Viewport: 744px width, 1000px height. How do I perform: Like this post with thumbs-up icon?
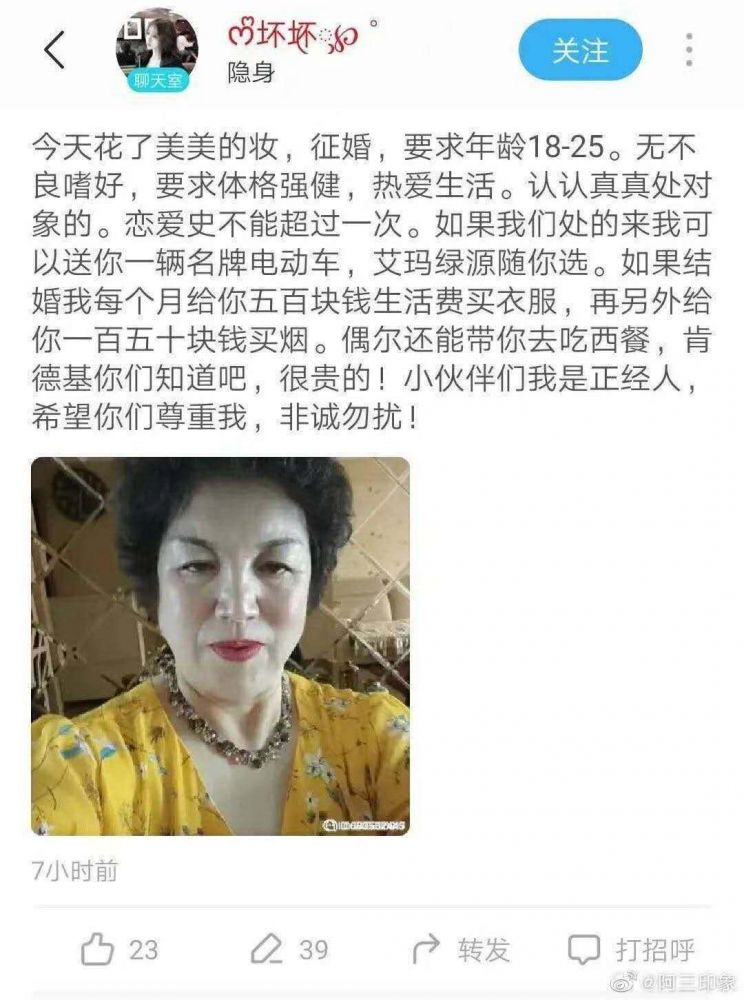click(98, 949)
